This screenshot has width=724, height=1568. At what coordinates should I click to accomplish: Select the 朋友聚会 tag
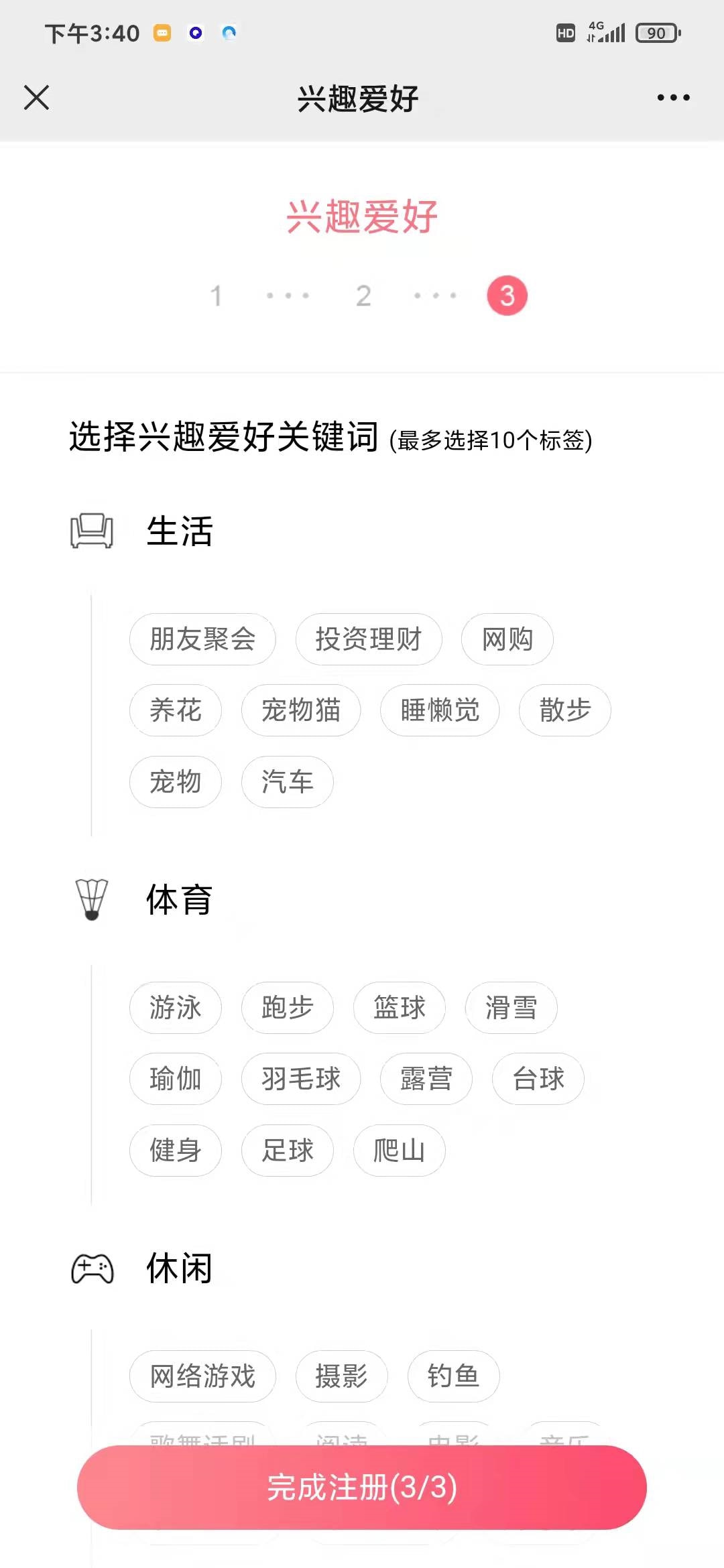[202, 639]
